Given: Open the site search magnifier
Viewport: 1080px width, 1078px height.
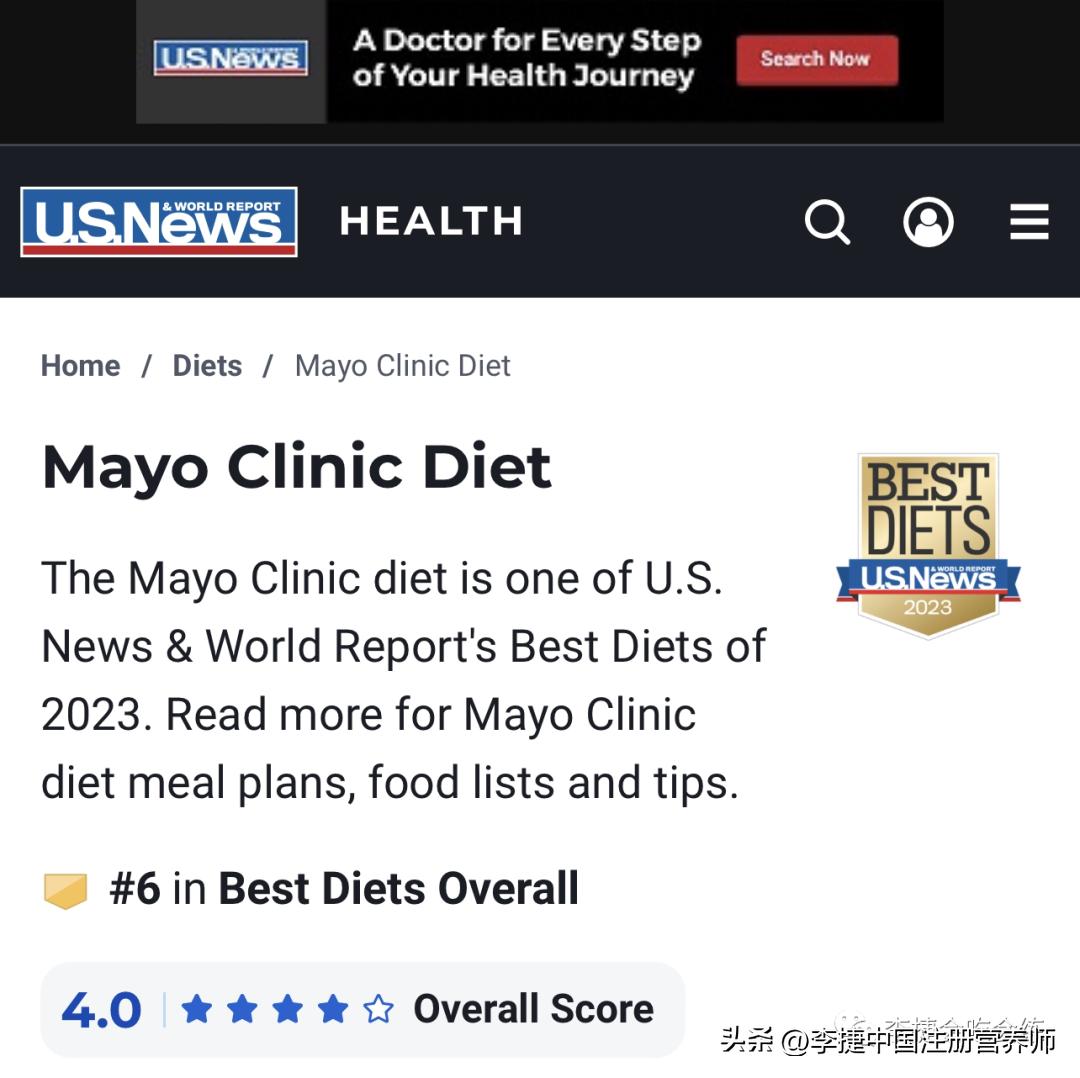Looking at the screenshot, I should point(827,222).
